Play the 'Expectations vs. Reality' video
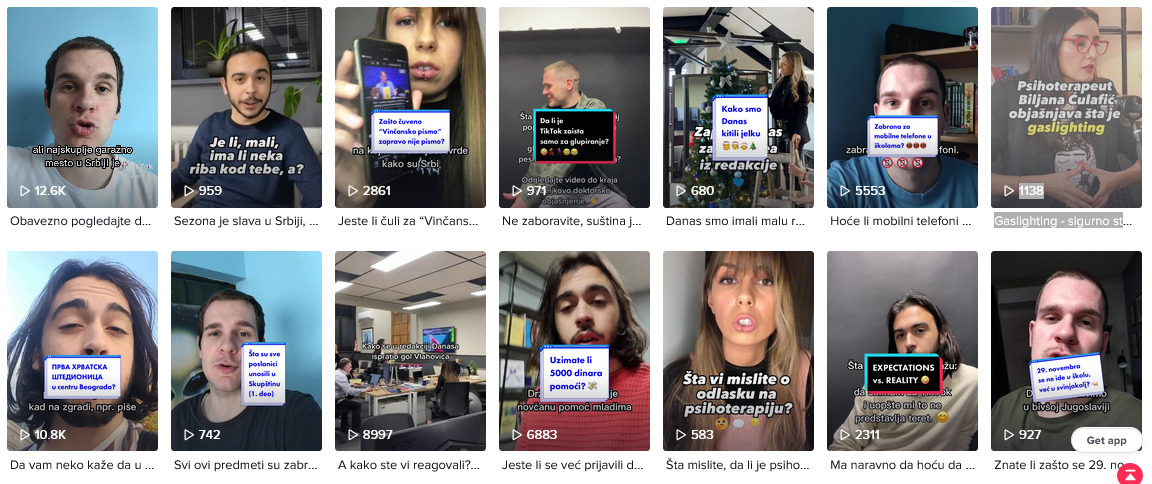The width and height of the screenshot is (1152, 484). coord(902,350)
